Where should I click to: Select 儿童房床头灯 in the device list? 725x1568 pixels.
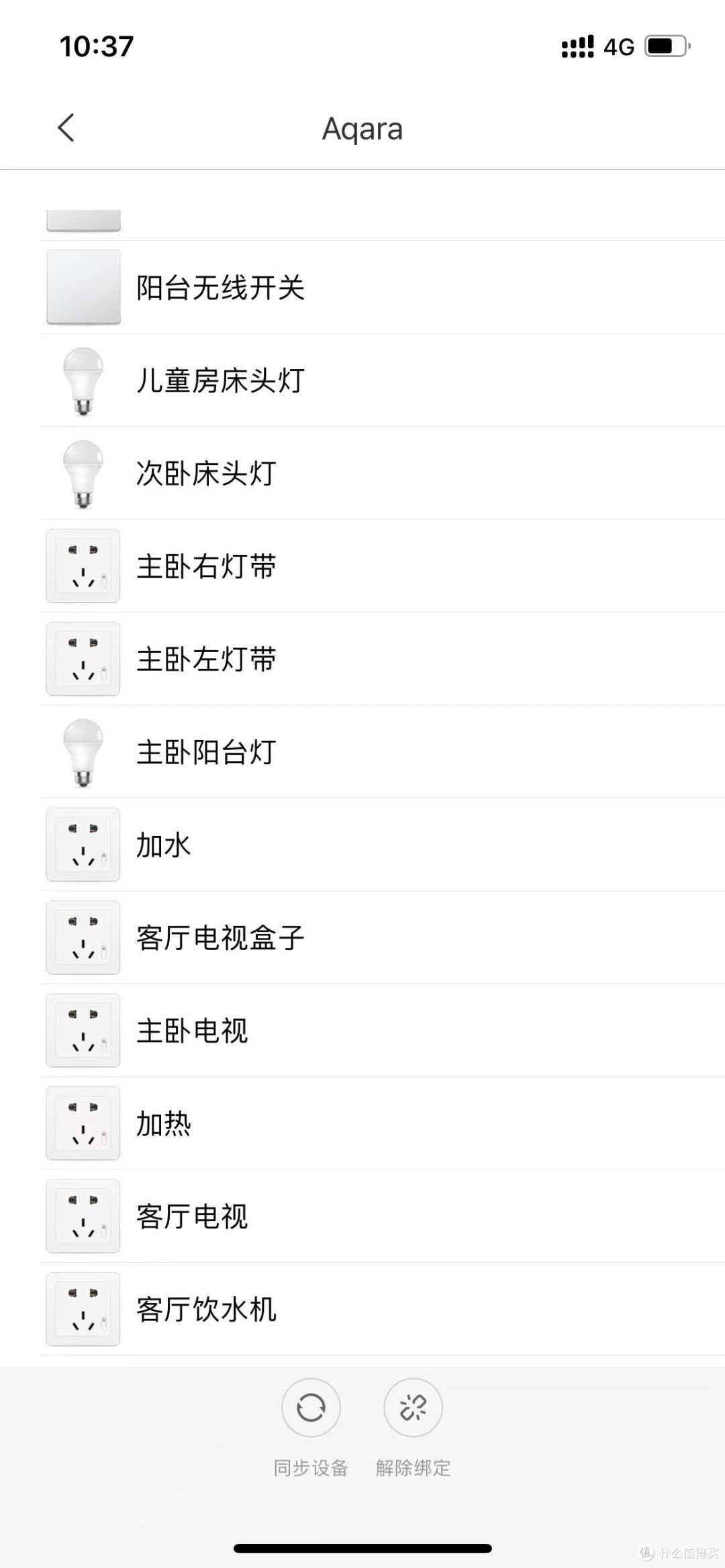(220, 380)
